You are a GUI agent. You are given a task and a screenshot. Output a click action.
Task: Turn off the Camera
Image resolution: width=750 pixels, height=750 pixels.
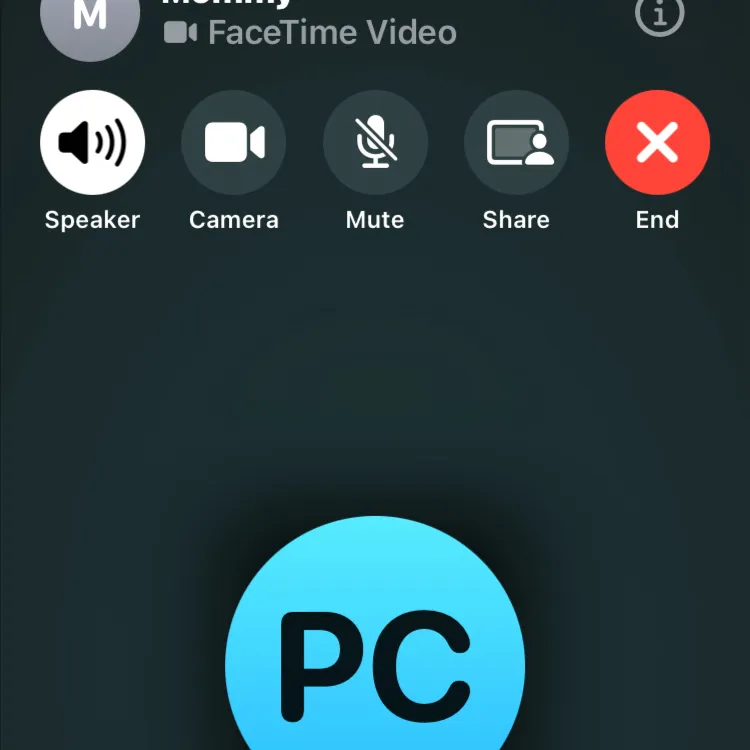click(234, 142)
